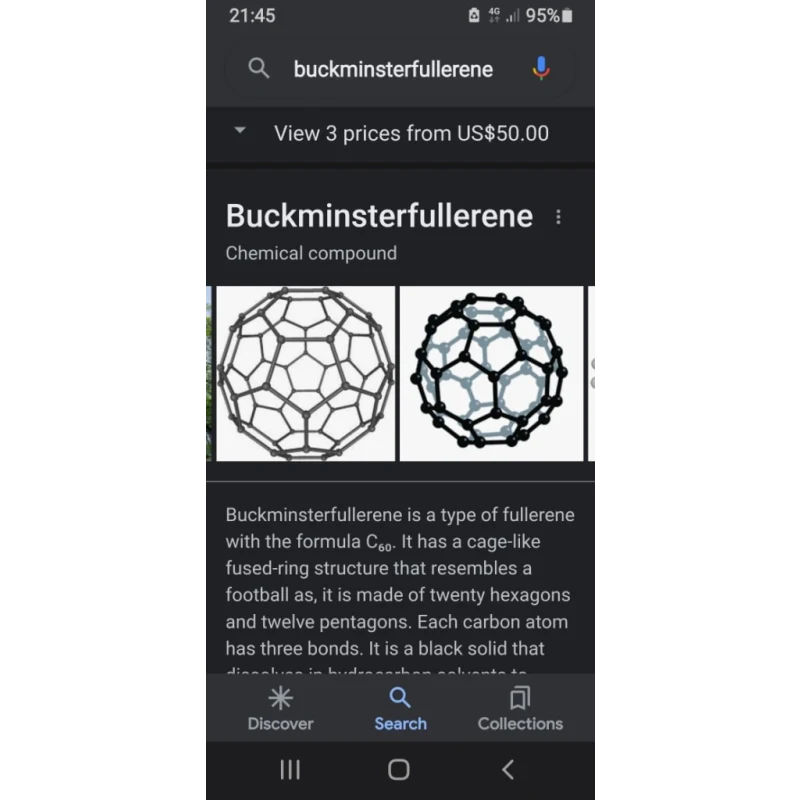
Task: Switch to the Discover tab
Action: click(x=281, y=709)
